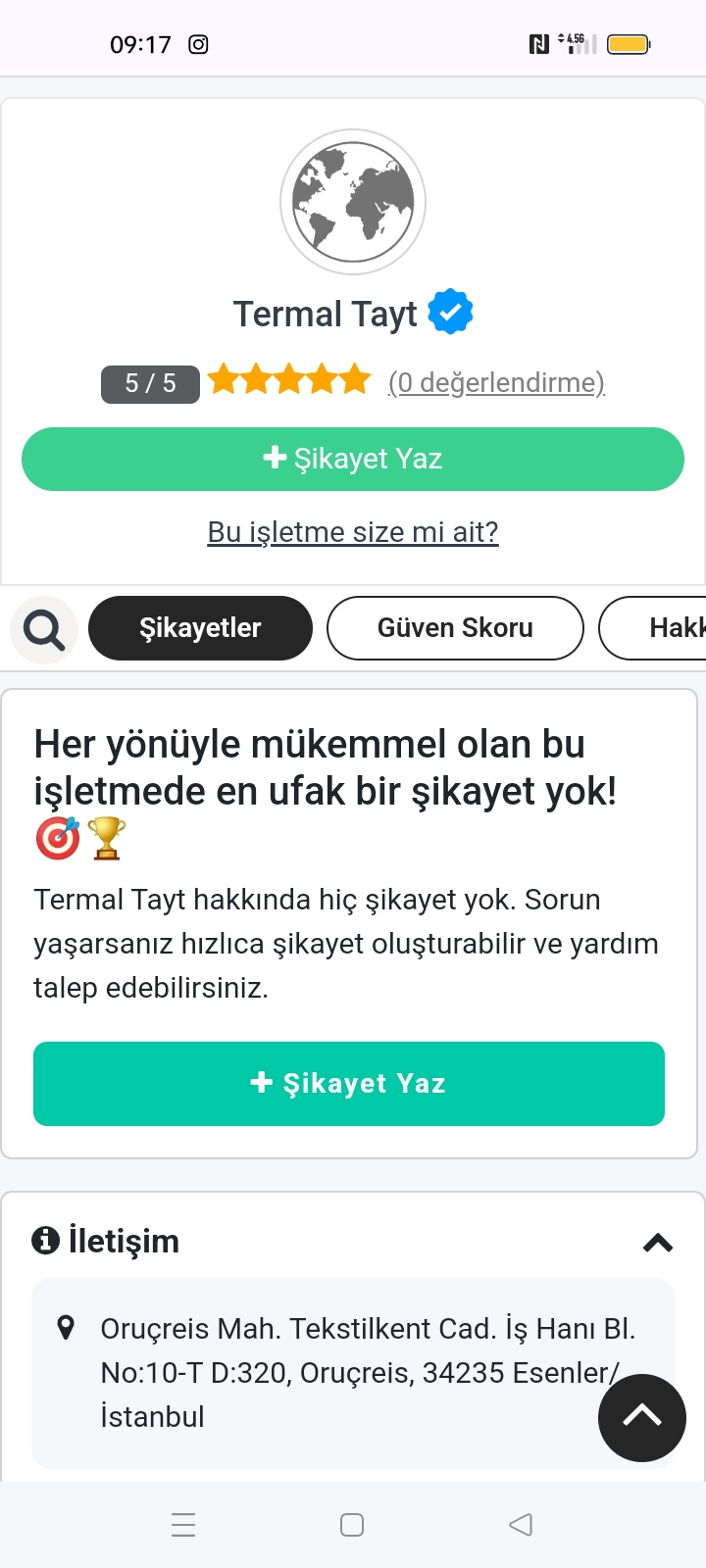This screenshot has height=1568, width=706.
Task: Open recent apps from the navigation bar
Action: (183, 1525)
